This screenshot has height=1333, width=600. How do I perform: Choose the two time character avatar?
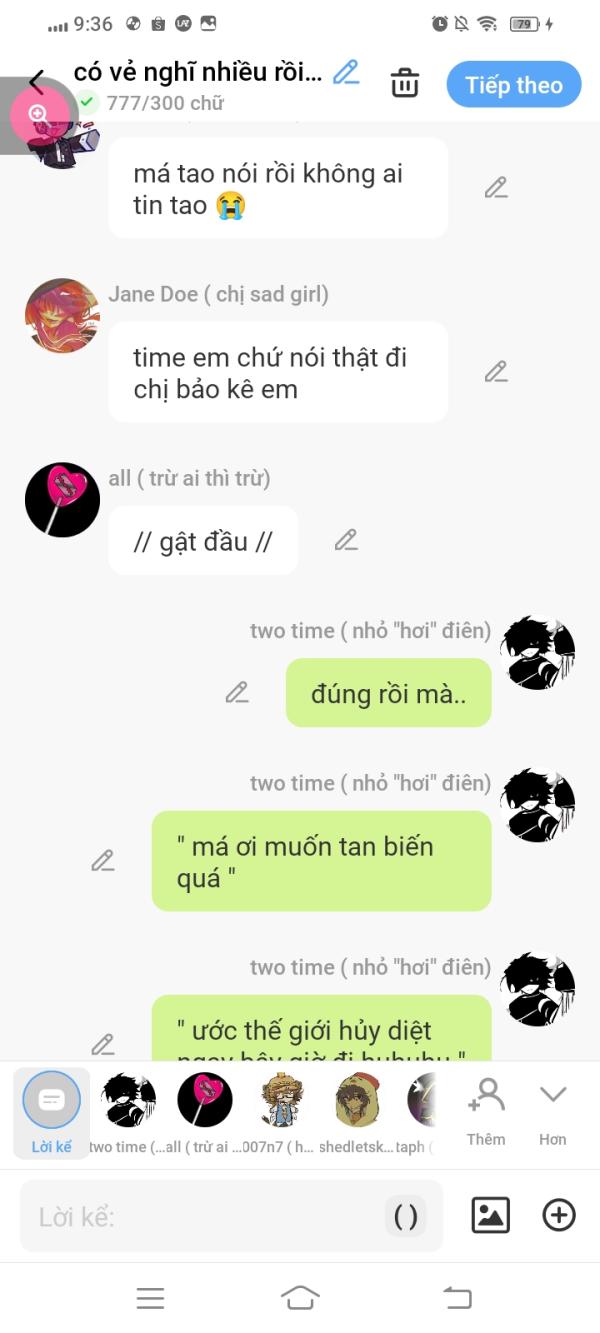pos(129,1101)
